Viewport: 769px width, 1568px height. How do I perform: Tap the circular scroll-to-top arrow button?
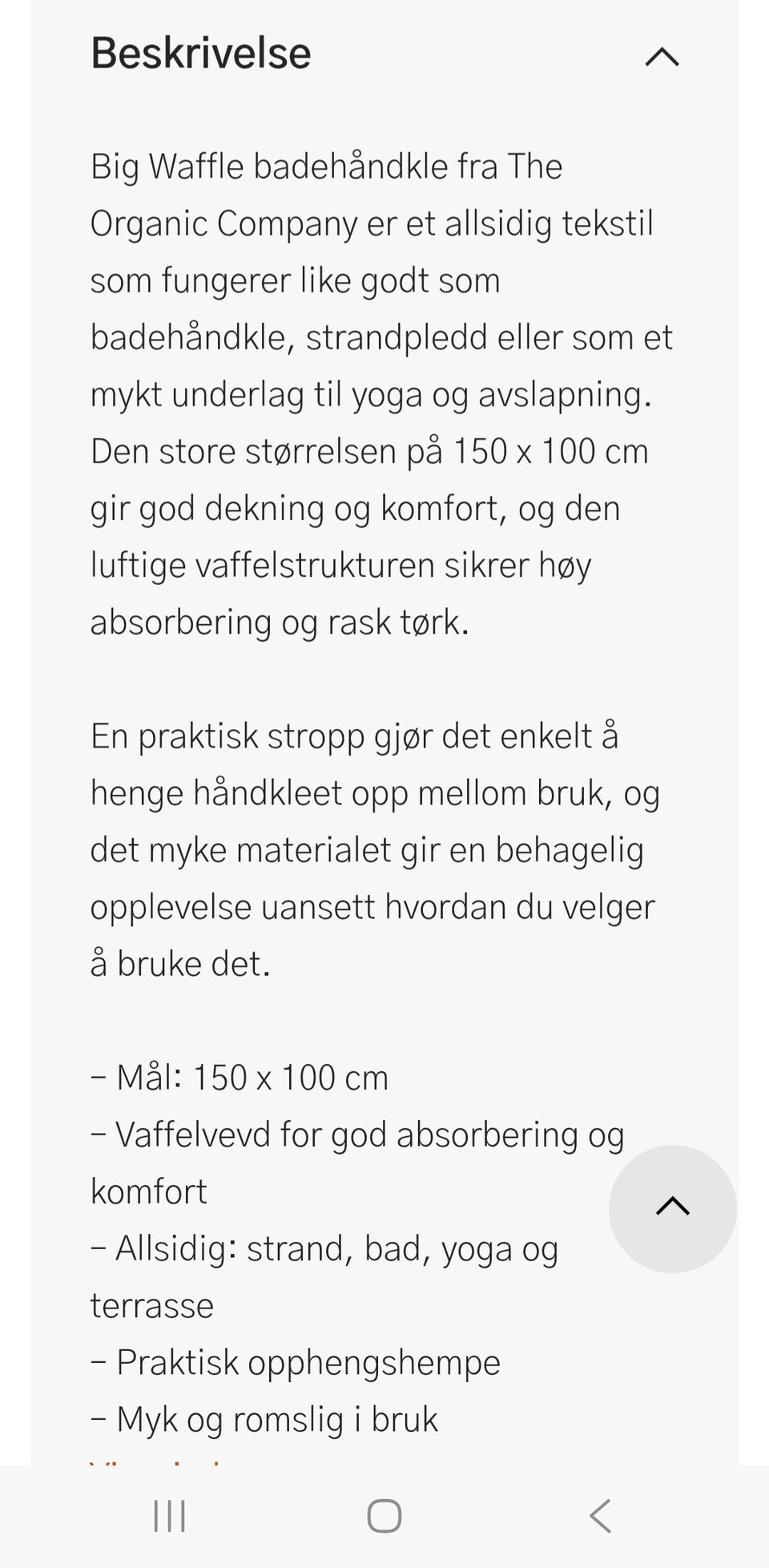tap(674, 1209)
